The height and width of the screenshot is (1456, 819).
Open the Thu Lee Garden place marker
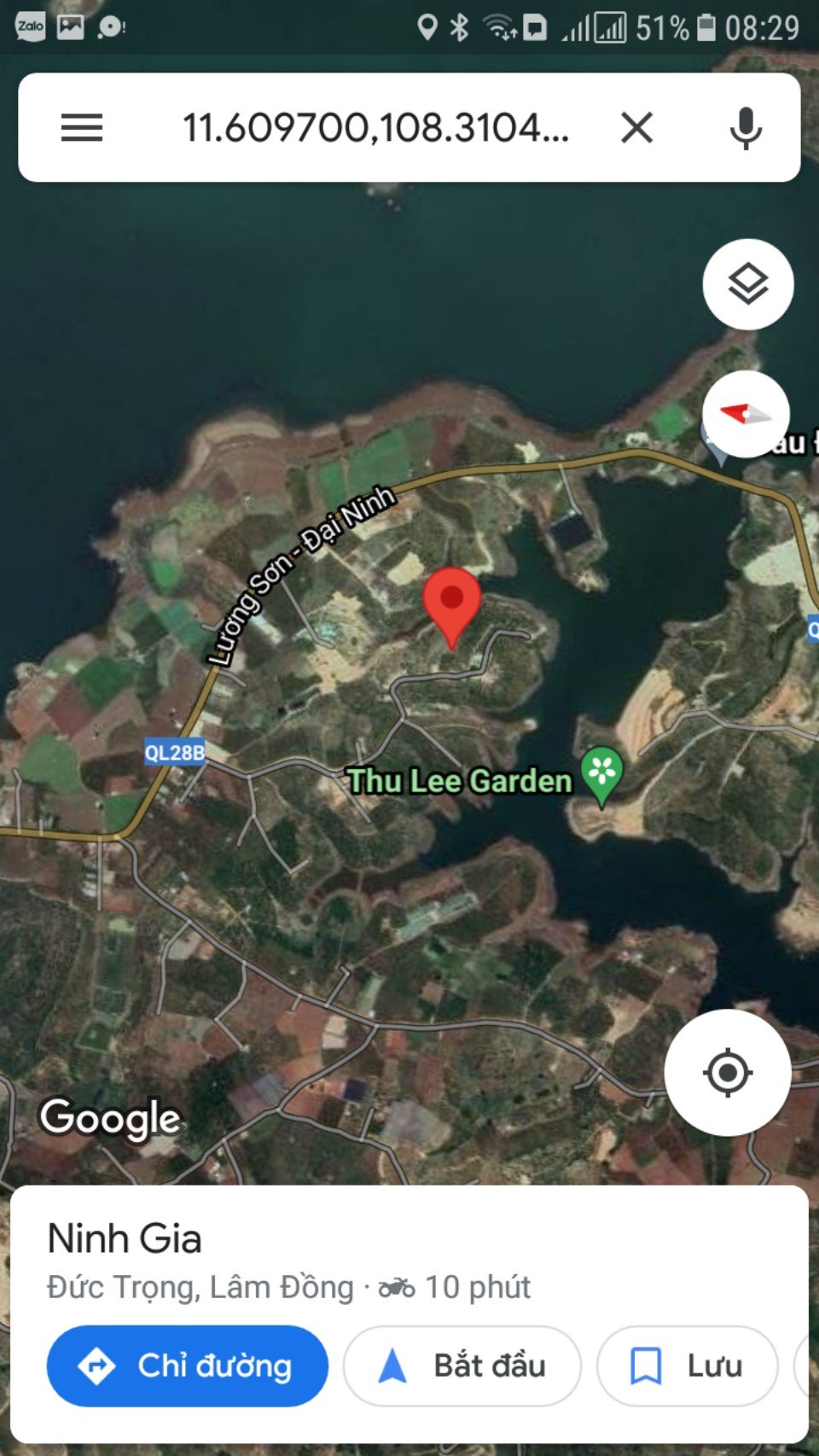601,777
